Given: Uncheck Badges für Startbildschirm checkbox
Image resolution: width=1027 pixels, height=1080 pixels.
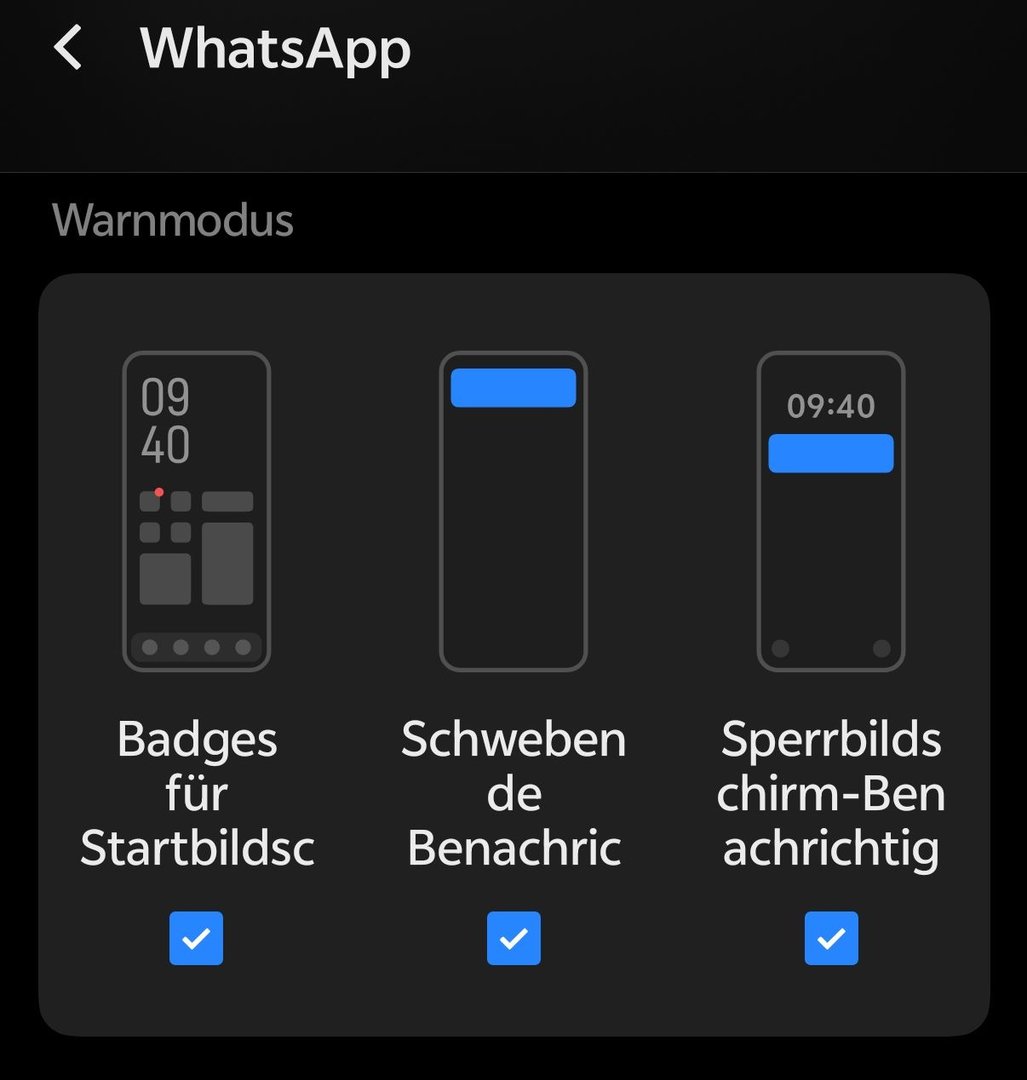Looking at the screenshot, I should click(x=196, y=938).
